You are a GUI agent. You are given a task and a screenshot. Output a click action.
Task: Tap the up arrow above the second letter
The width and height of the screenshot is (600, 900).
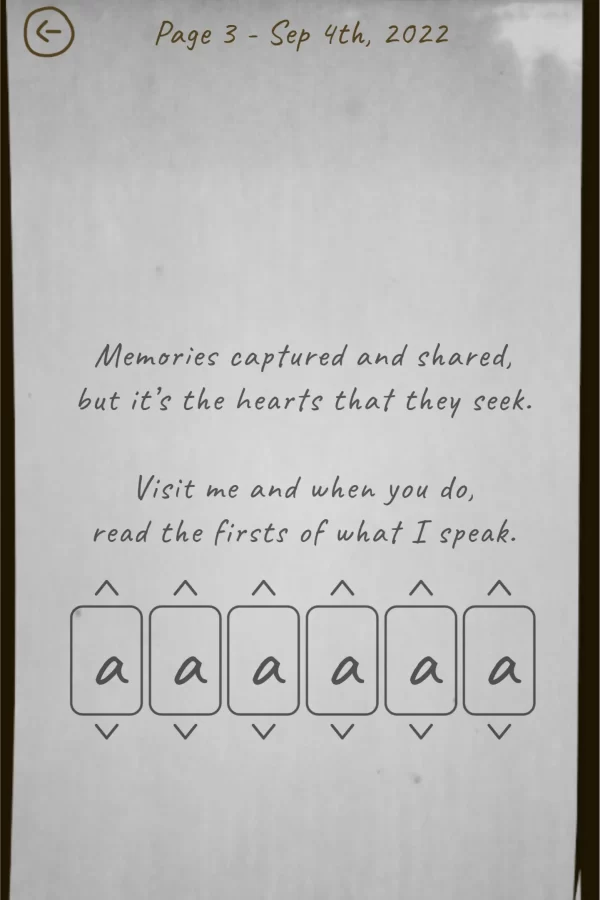click(x=185, y=589)
